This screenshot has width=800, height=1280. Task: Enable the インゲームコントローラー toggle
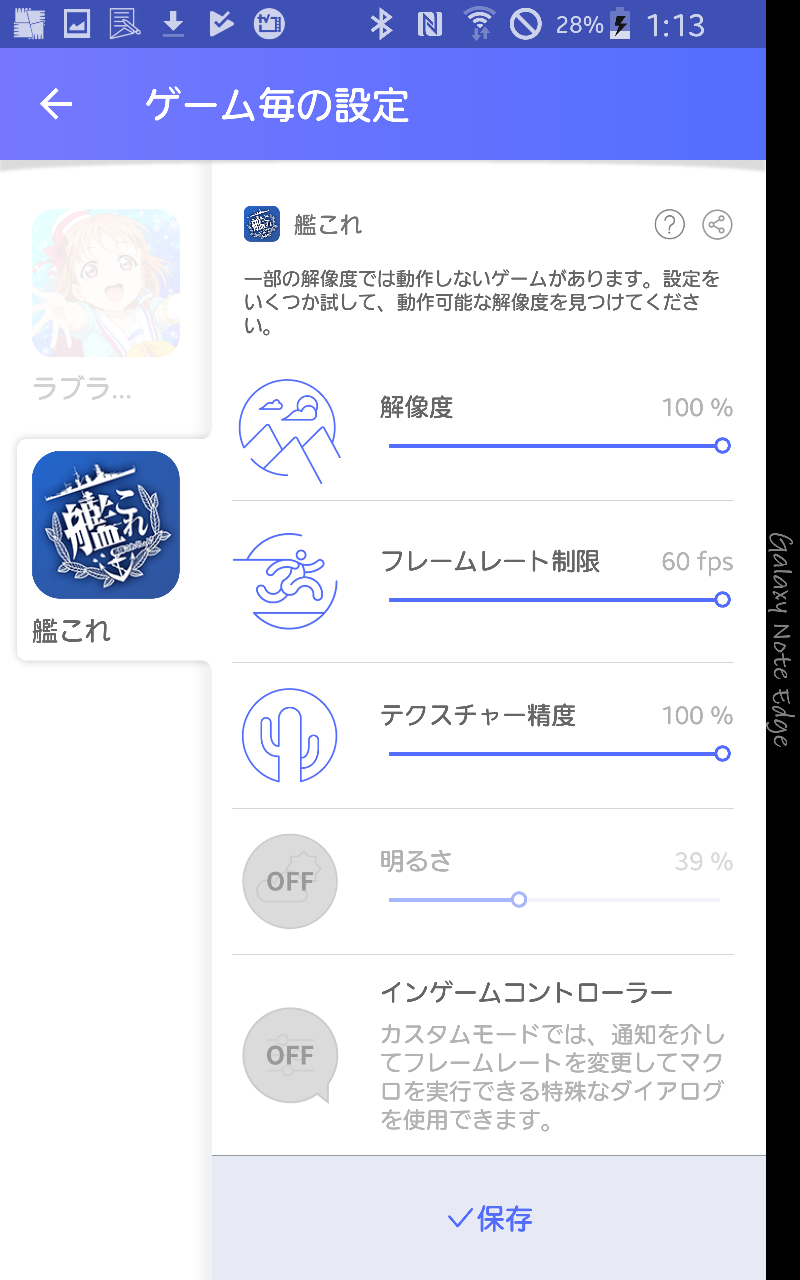pyautogui.click(x=290, y=1055)
